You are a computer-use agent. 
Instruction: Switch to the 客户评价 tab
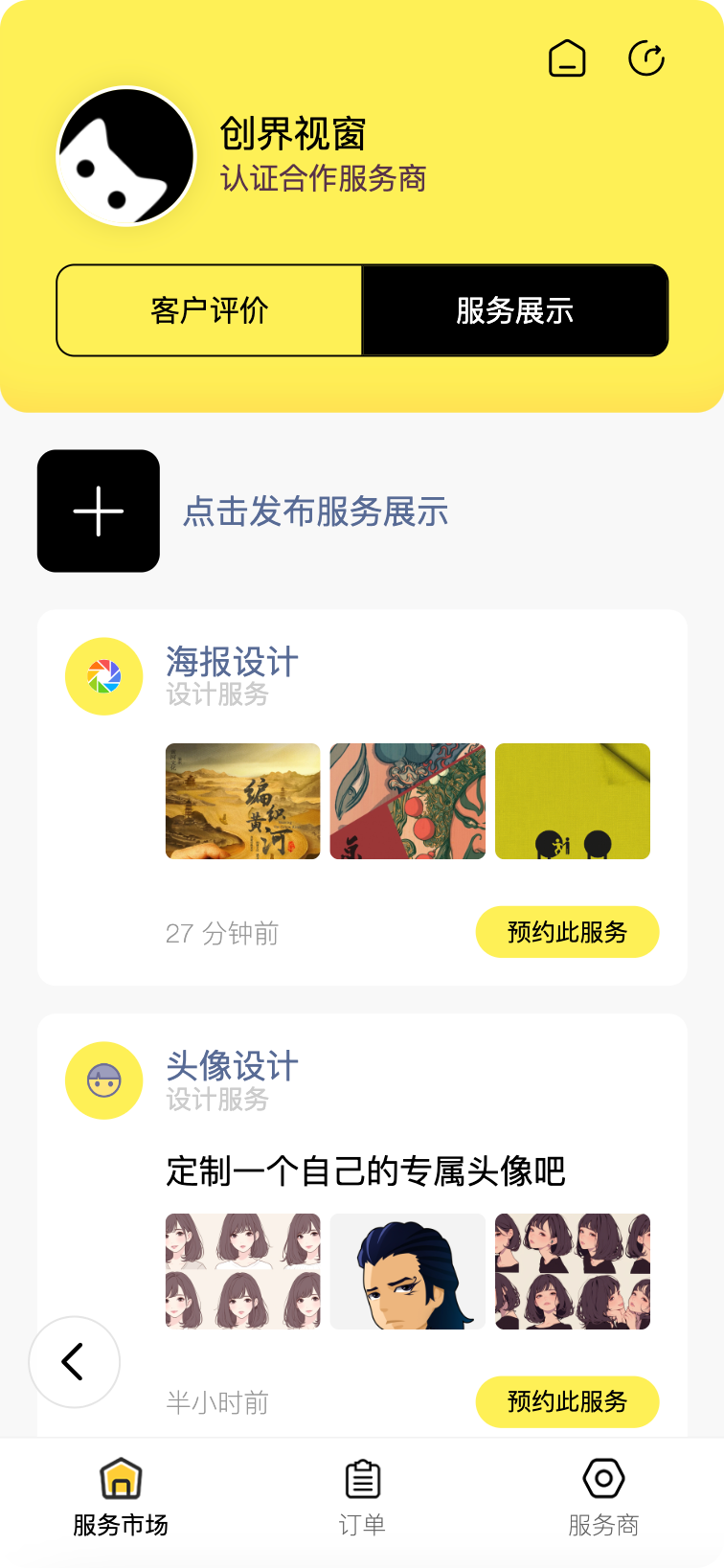[x=210, y=310]
